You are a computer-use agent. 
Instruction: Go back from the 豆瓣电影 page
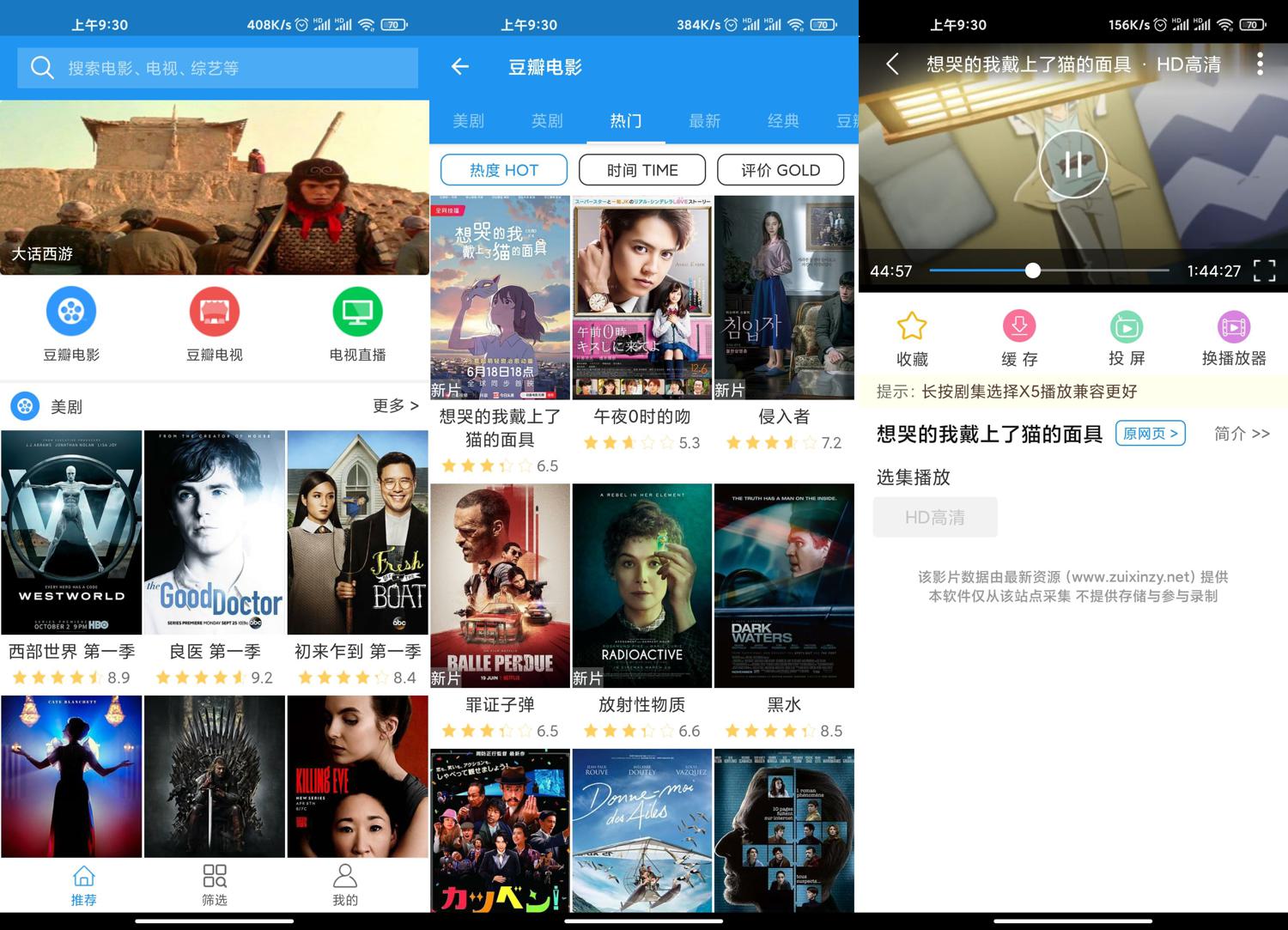pos(460,66)
